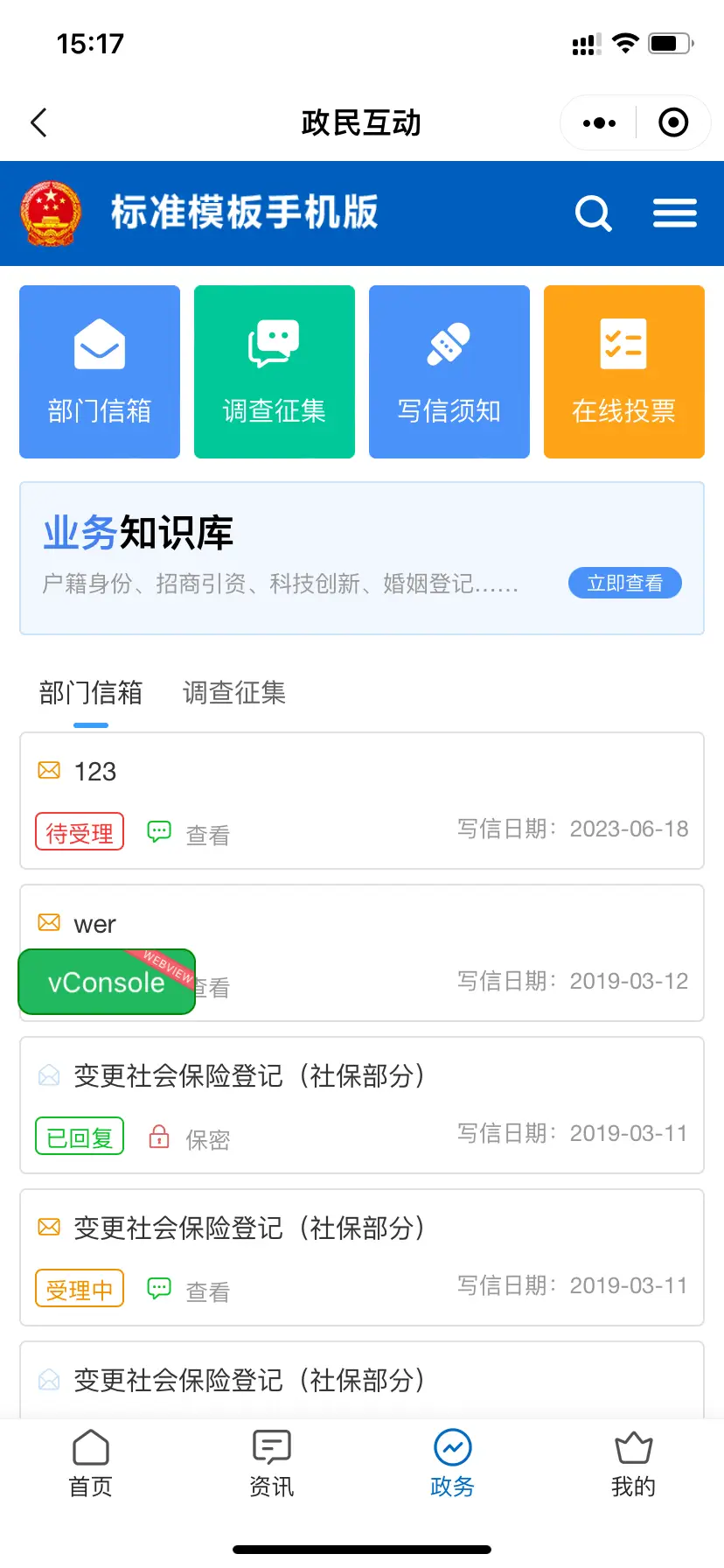This screenshot has height=1568, width=724.
Task: Open the 我的 bottom tab
Action: (x=634, y=1463)
